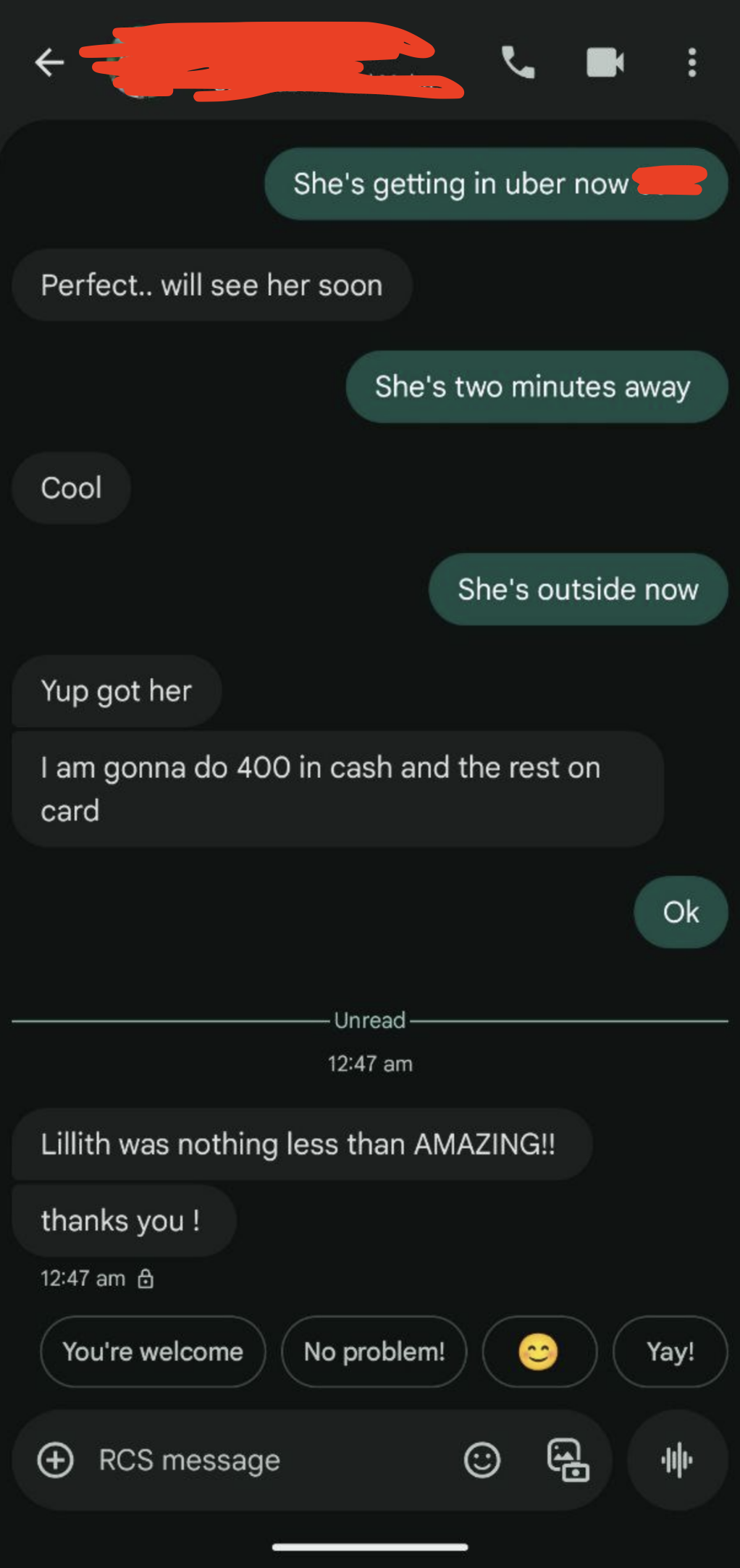The image size is (740, 1568).
Task: Open the conversation options menu
Action: point(692,63)
